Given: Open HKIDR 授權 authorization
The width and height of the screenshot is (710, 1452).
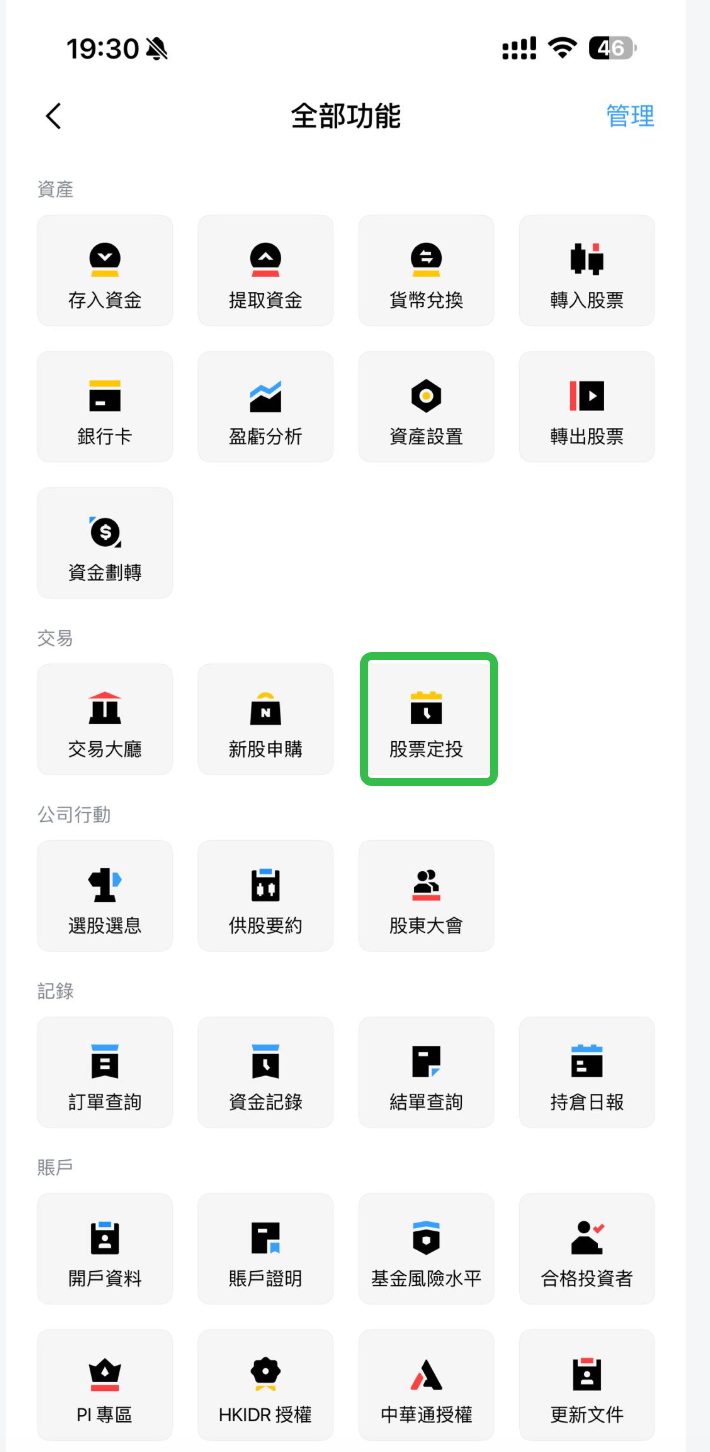Looking at the screenshot, I should pos(265,1385).
